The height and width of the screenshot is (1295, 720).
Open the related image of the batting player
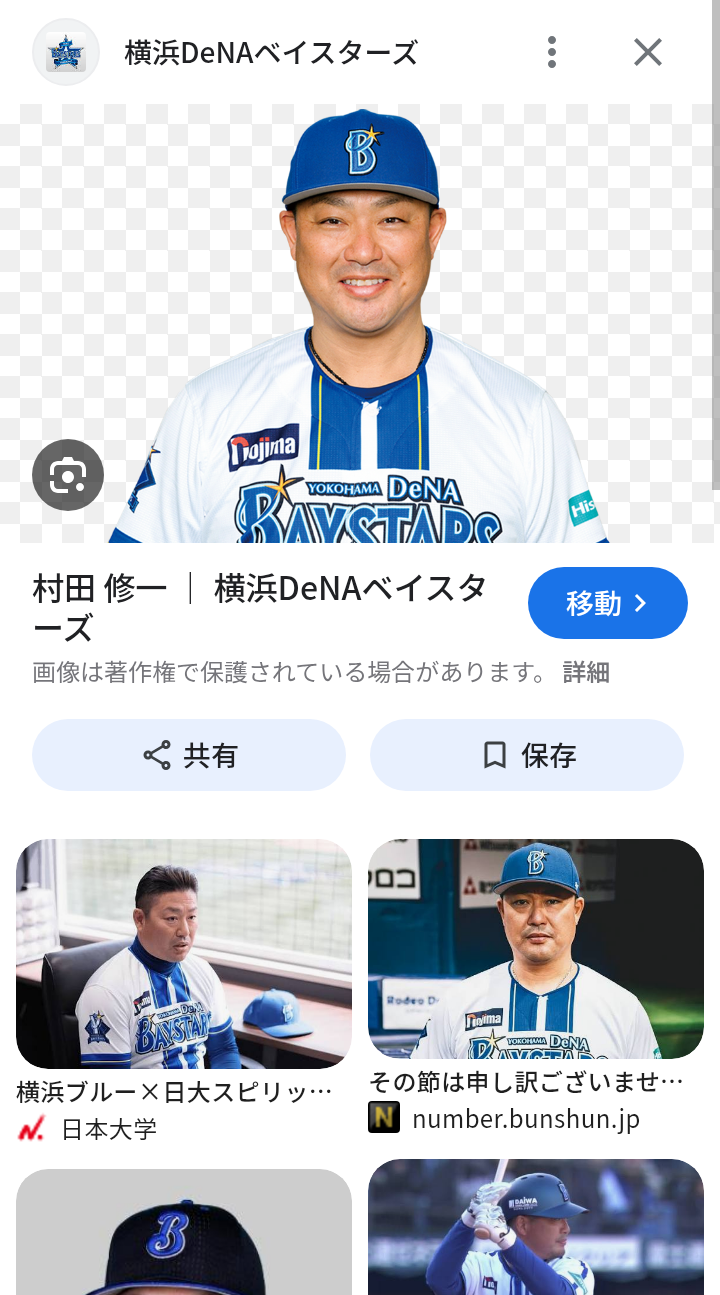pyautogui.click(x=536, y=1228)
